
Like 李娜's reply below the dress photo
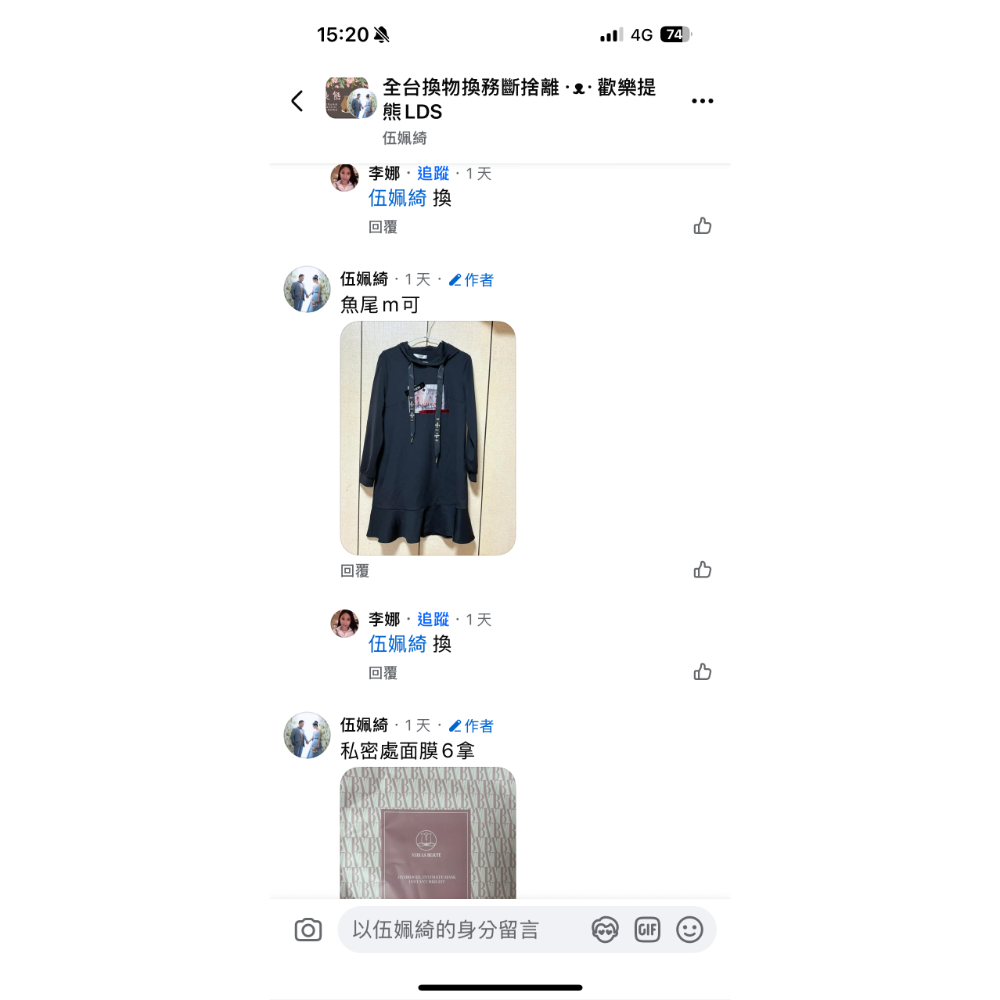coord(702,672)
